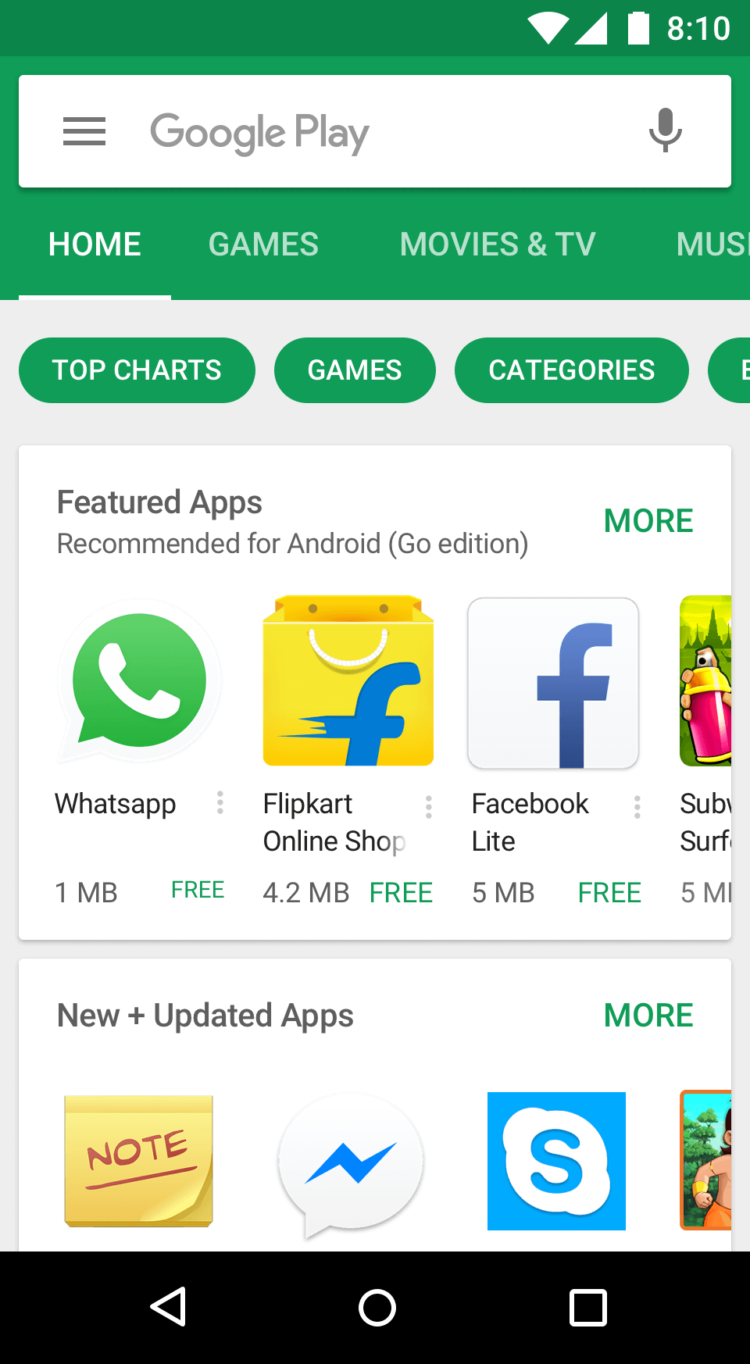Open the Top Charts chip
Viewport: 750px width, 1364px height.
pos(137,370)
